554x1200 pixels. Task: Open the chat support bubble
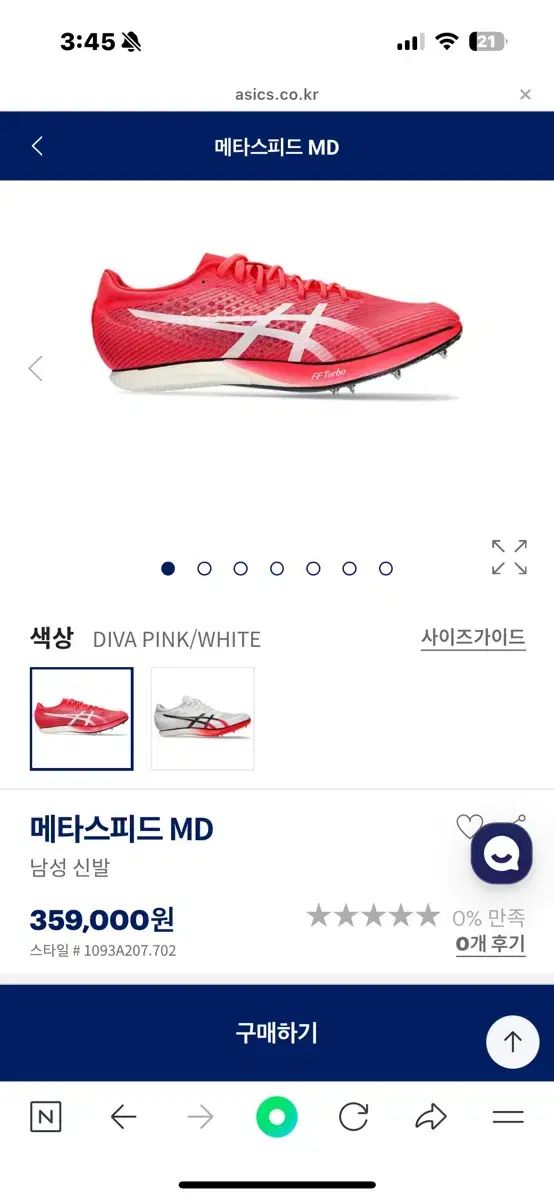click(502, 854)
